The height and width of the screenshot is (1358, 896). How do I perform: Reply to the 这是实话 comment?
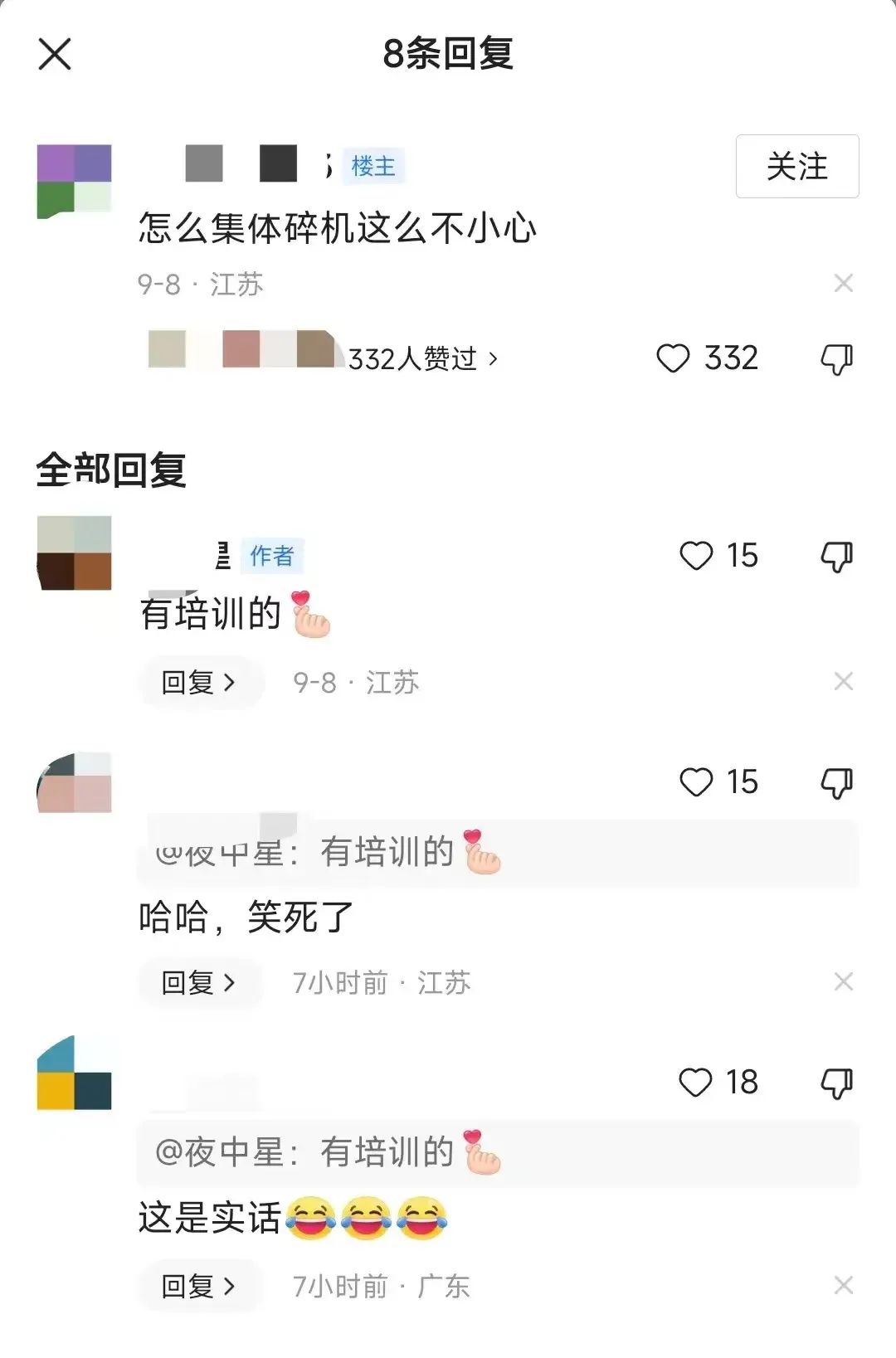tap(198, 1287)
